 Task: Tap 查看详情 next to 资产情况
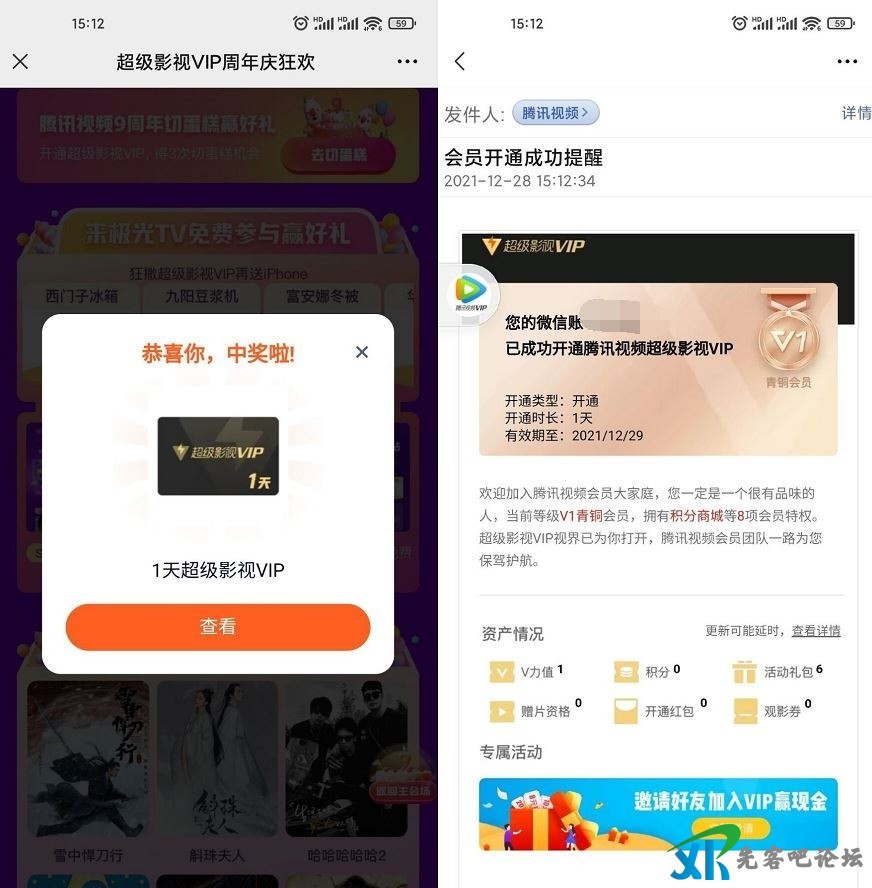[816, 631]
